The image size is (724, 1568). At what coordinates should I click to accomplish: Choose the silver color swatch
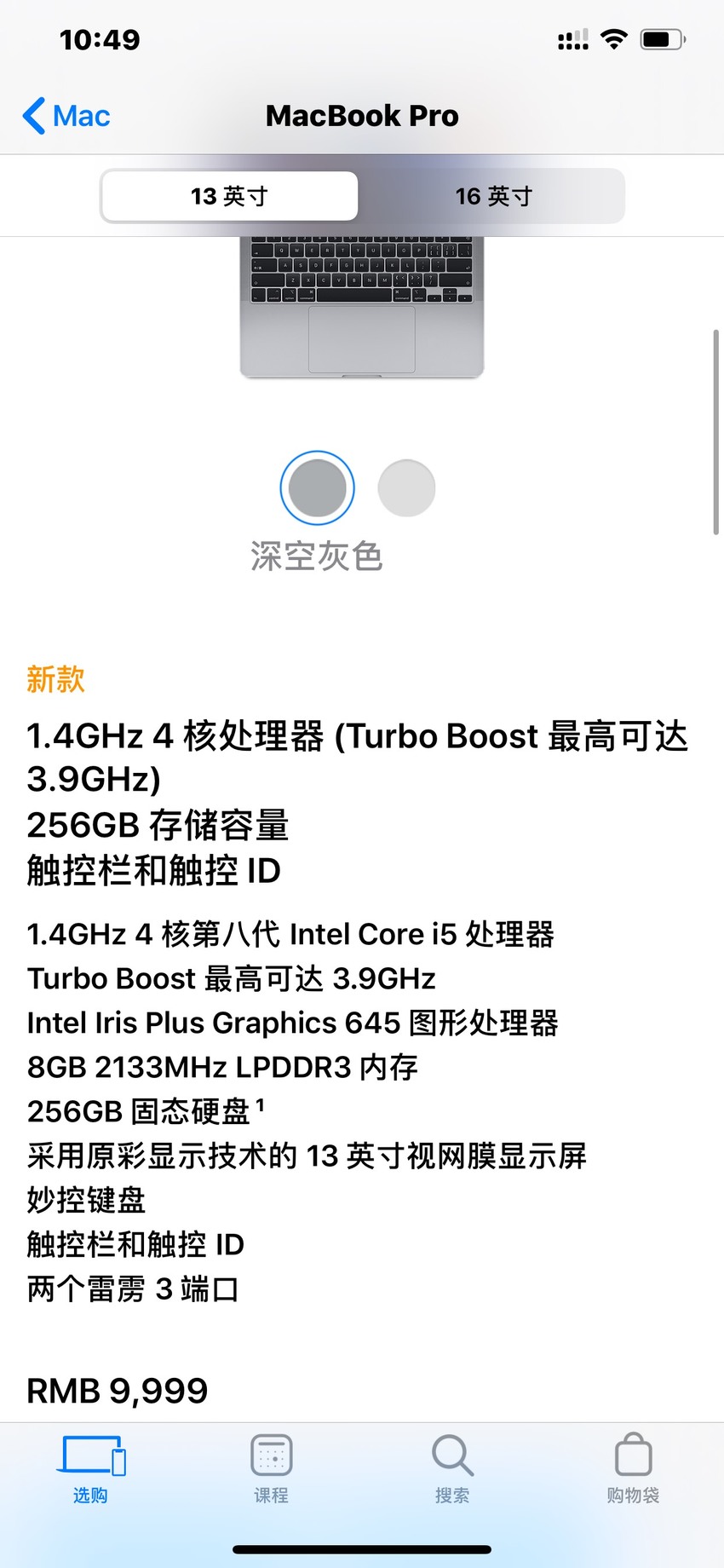[406, 488]
